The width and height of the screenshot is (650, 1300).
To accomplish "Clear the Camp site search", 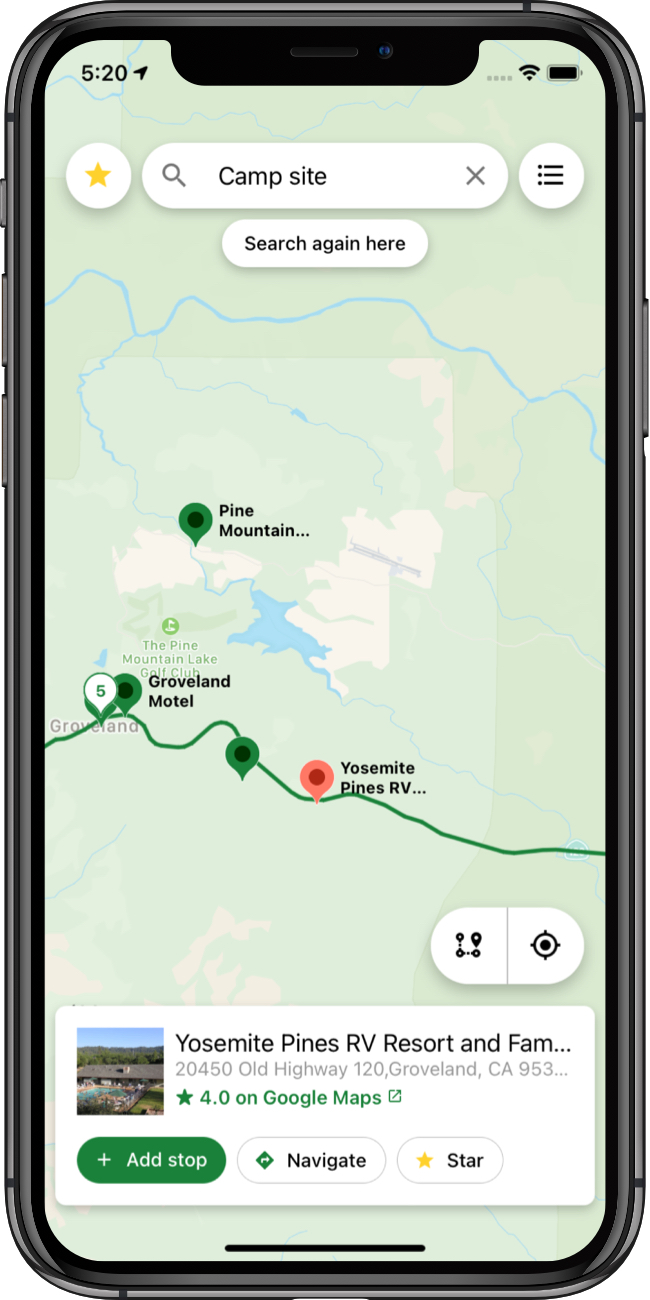I will (475, 176).
